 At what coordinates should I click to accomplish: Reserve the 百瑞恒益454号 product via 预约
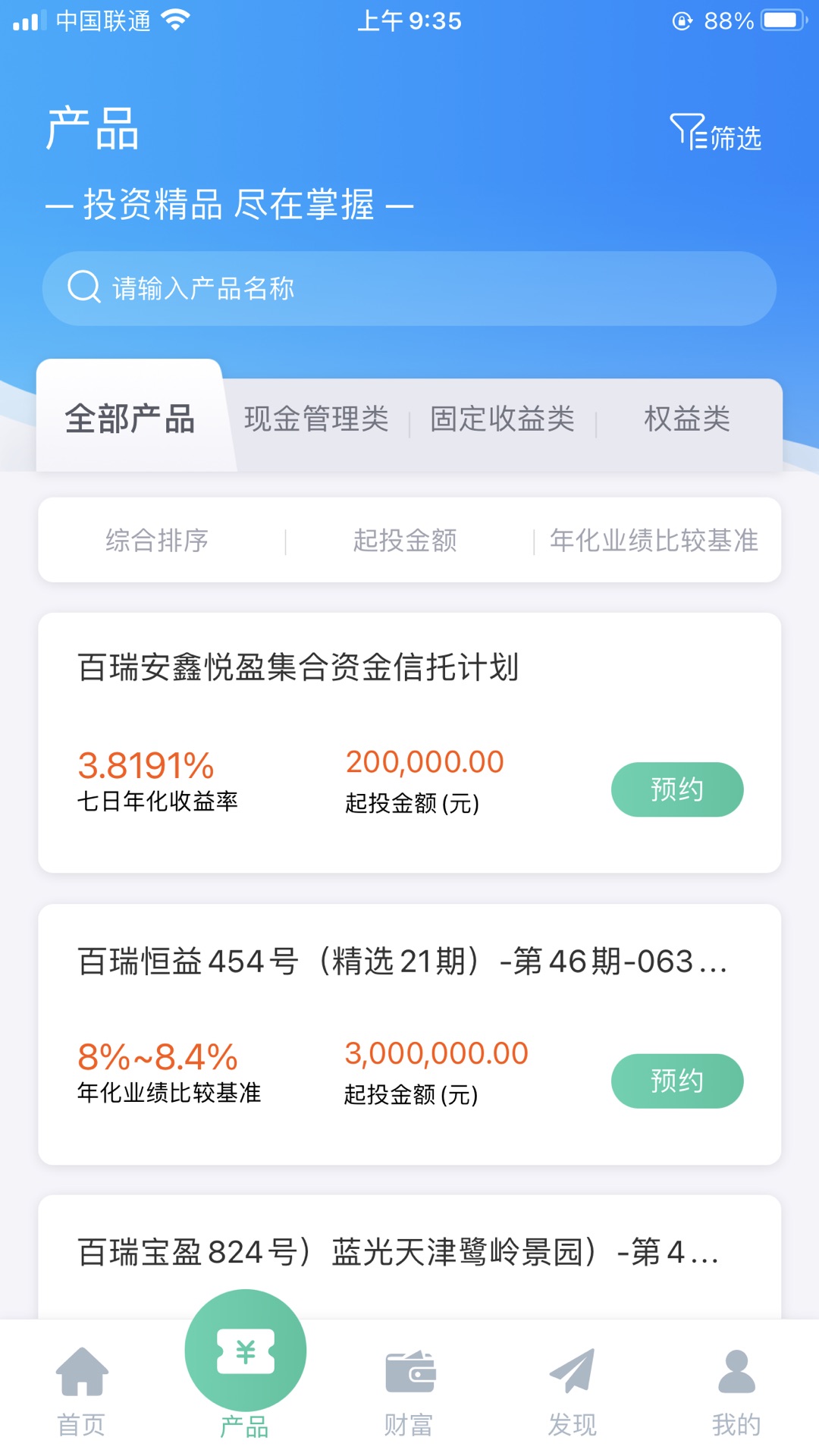[x=676, y=1081]
